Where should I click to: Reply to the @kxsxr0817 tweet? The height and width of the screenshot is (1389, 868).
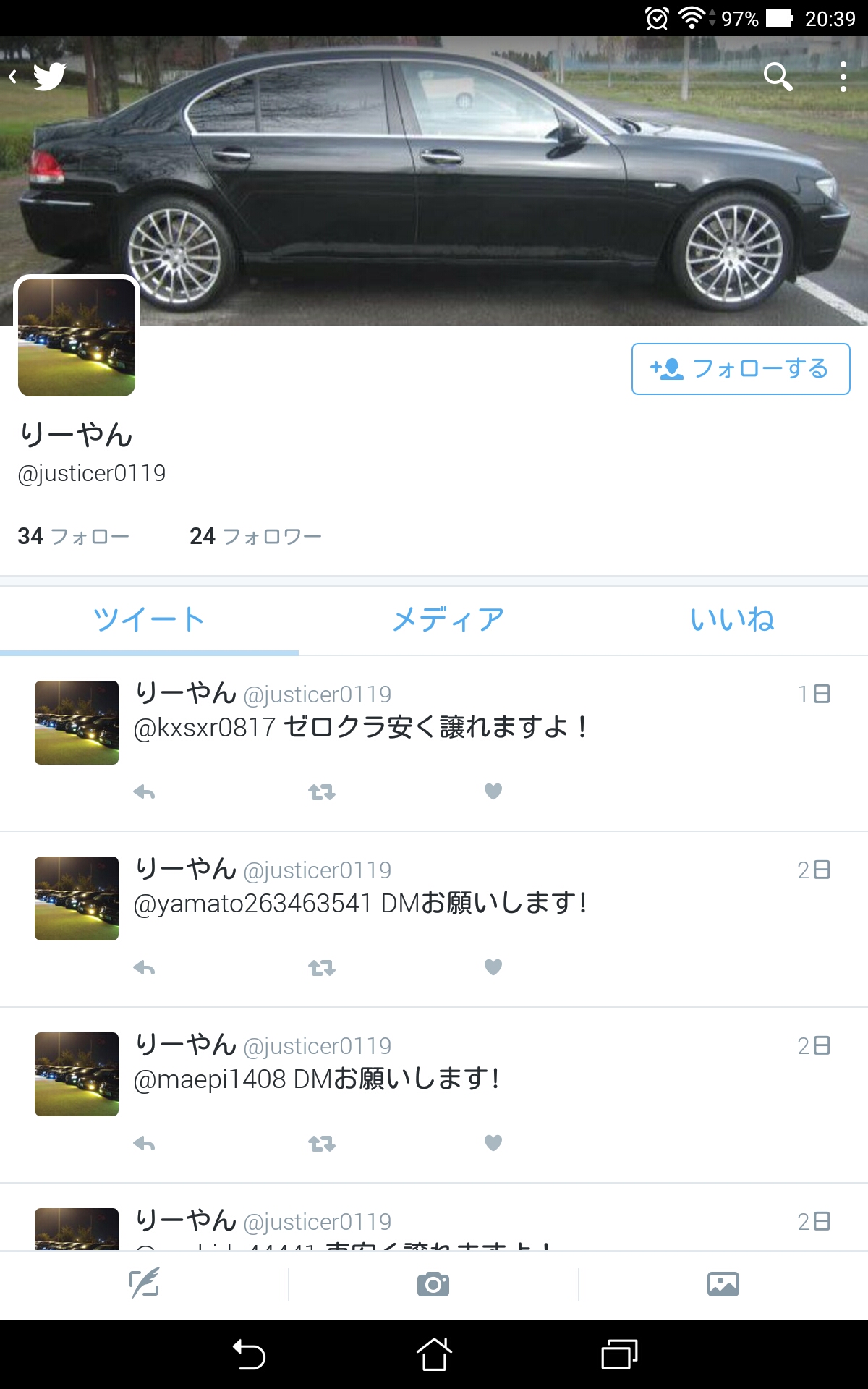tap(144, 792)
